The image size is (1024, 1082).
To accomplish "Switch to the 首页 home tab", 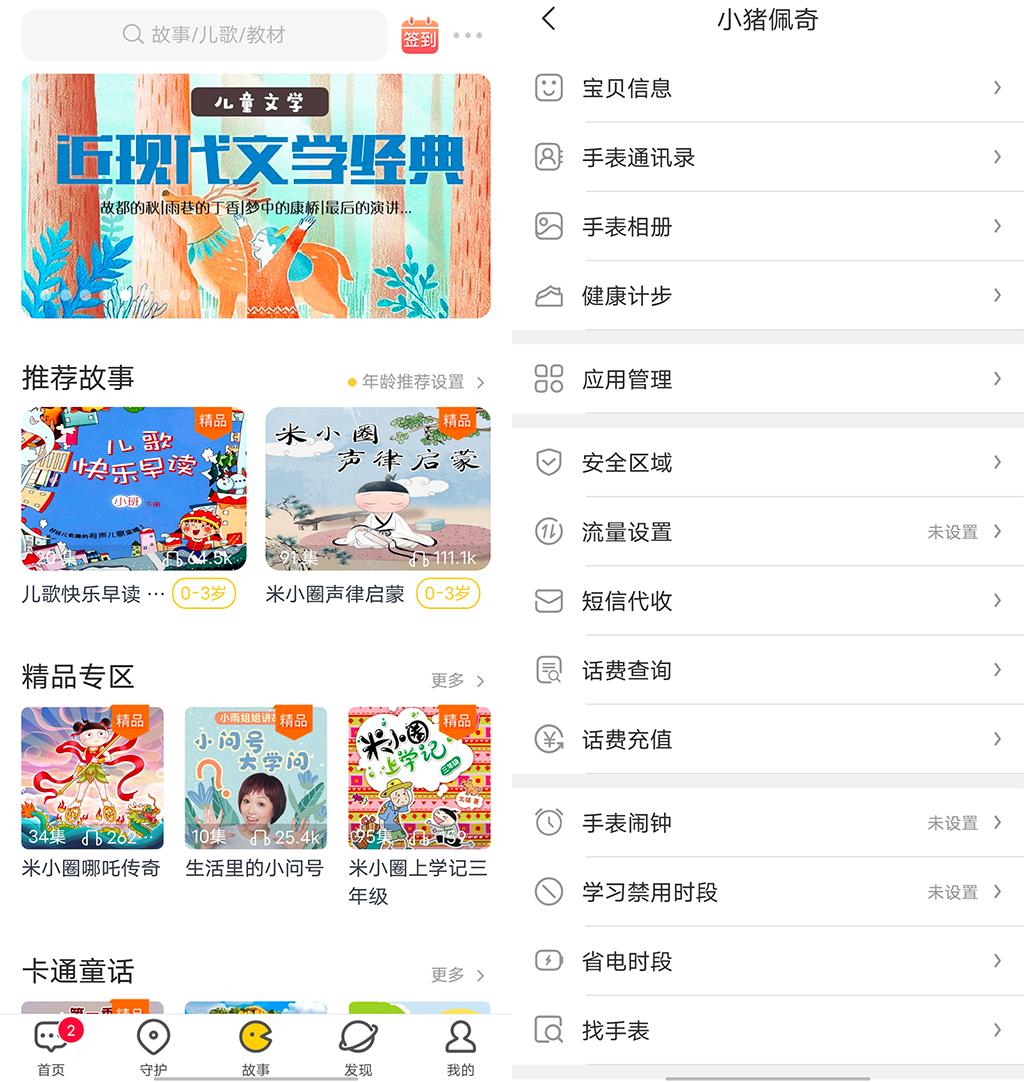I will [52, 1048].
